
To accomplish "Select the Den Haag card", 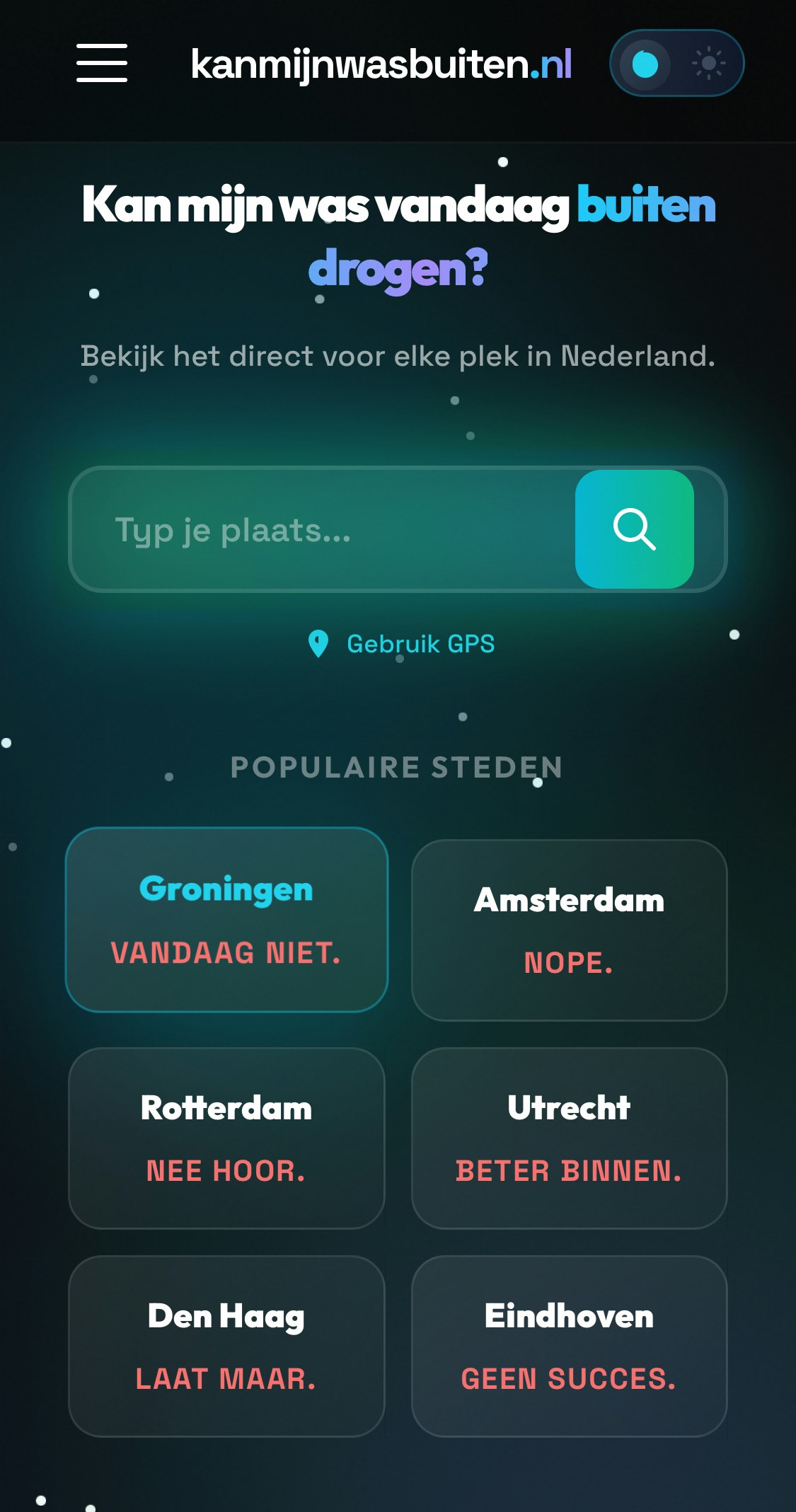I will point(226,1344).
